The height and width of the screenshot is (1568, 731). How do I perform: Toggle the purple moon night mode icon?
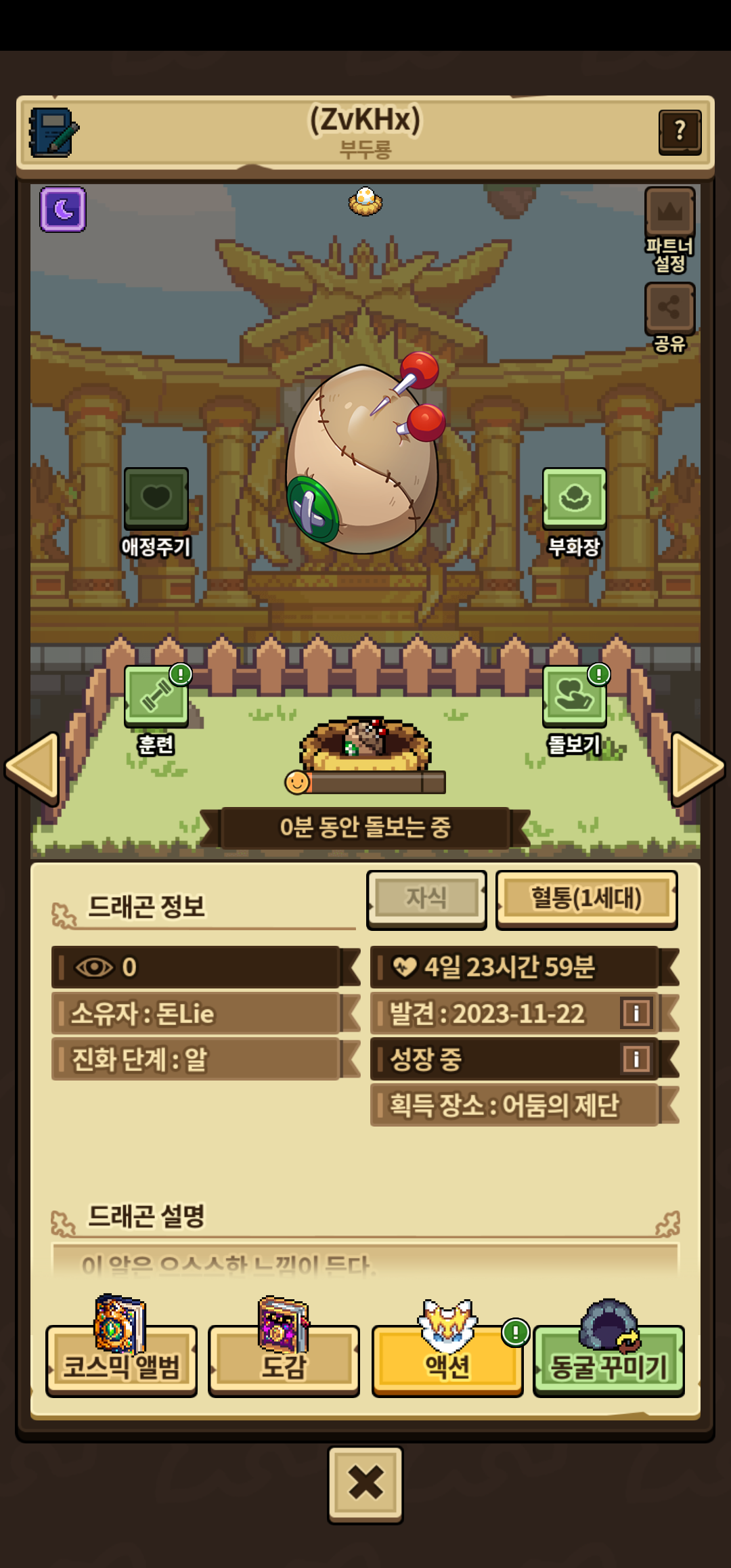click(x=63, y=210)
